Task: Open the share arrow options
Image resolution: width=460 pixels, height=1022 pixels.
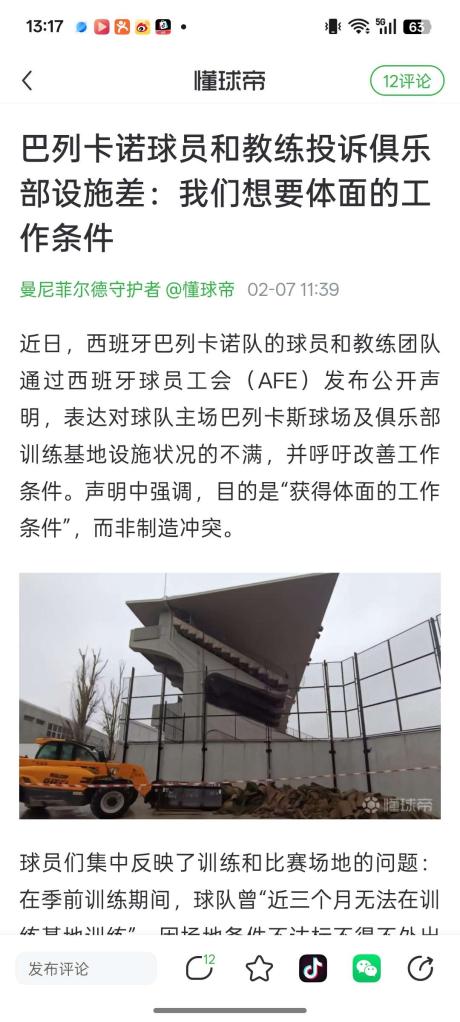Action: (421, 969)
